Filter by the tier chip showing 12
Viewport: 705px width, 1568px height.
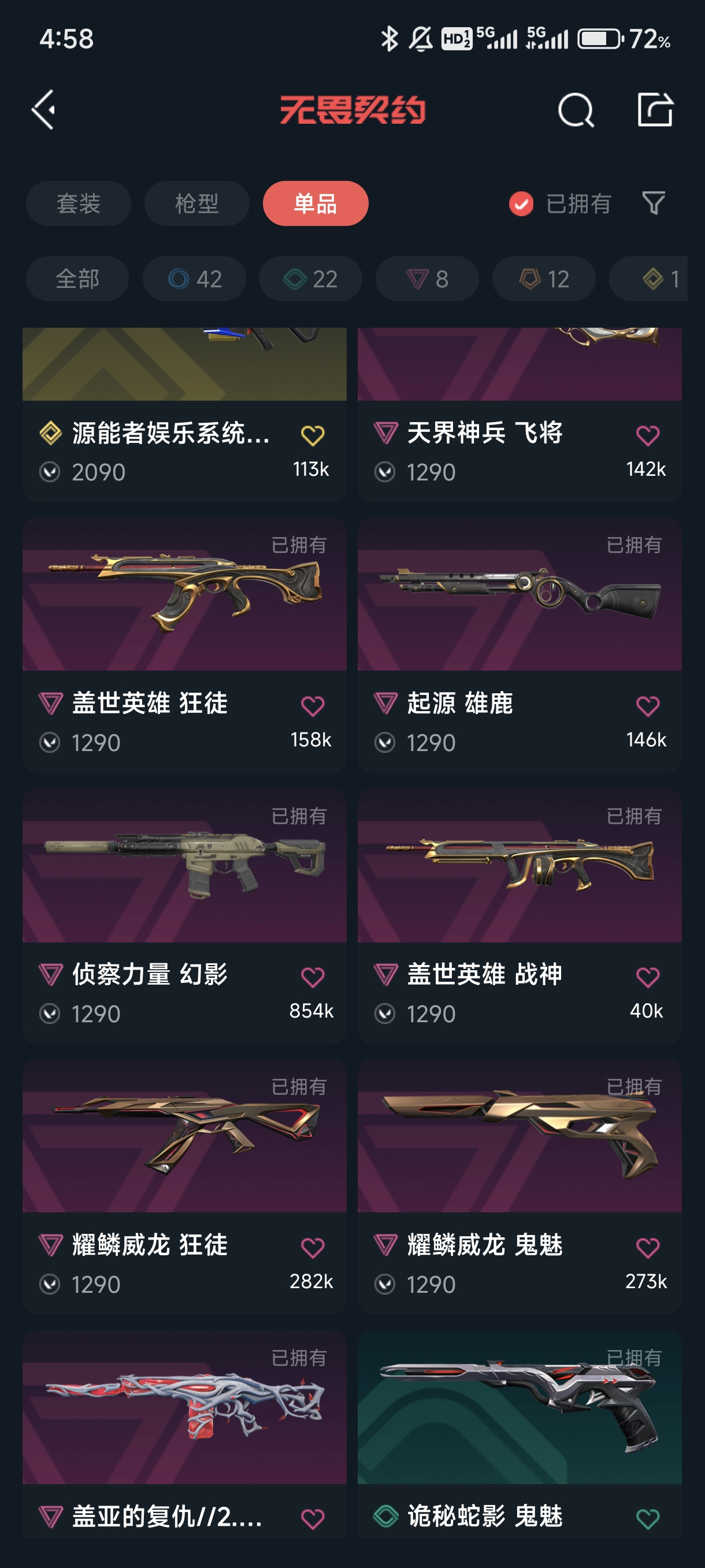[x=543, y=279]
